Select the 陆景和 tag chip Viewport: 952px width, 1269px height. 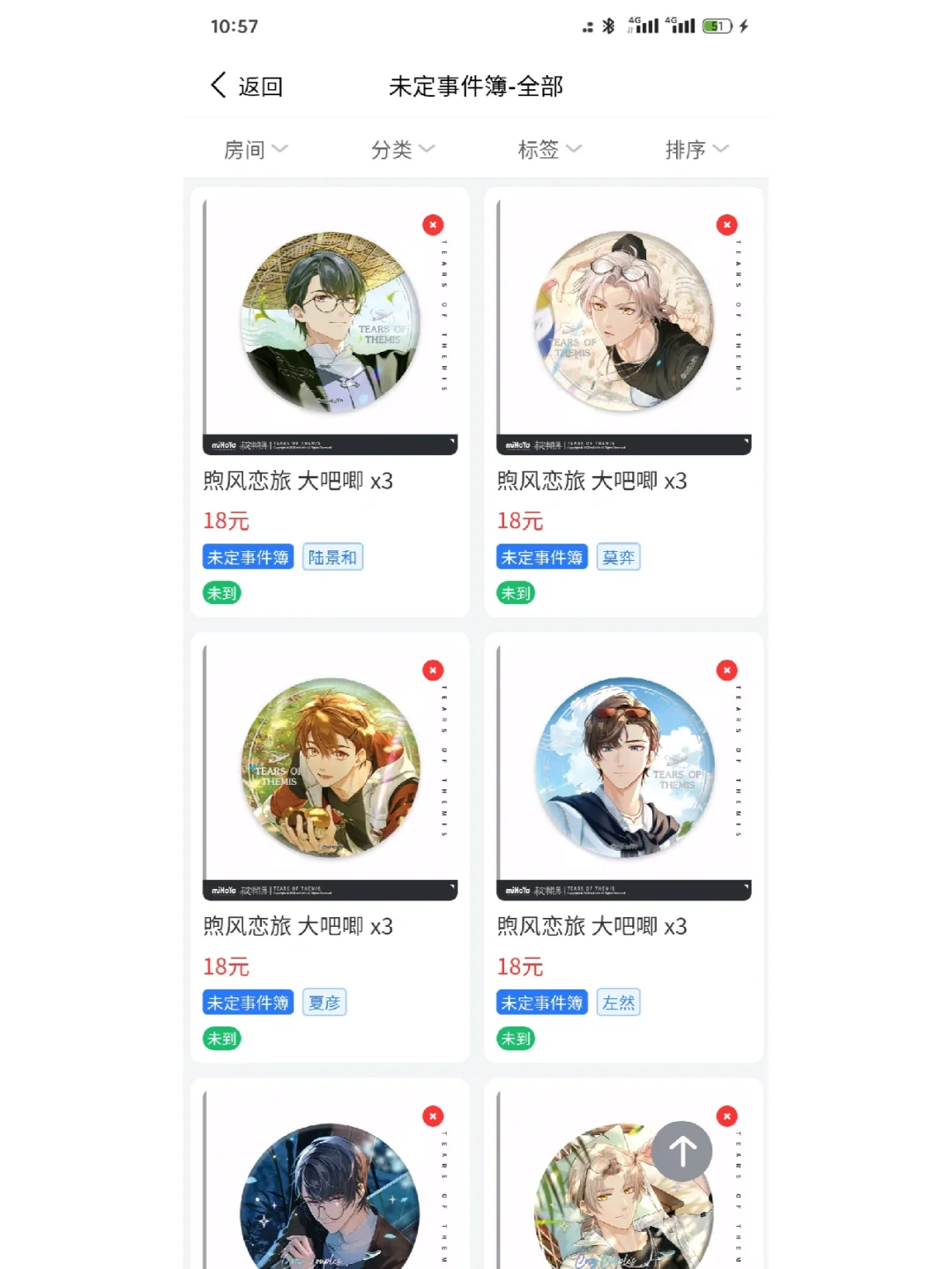point(332,557)
